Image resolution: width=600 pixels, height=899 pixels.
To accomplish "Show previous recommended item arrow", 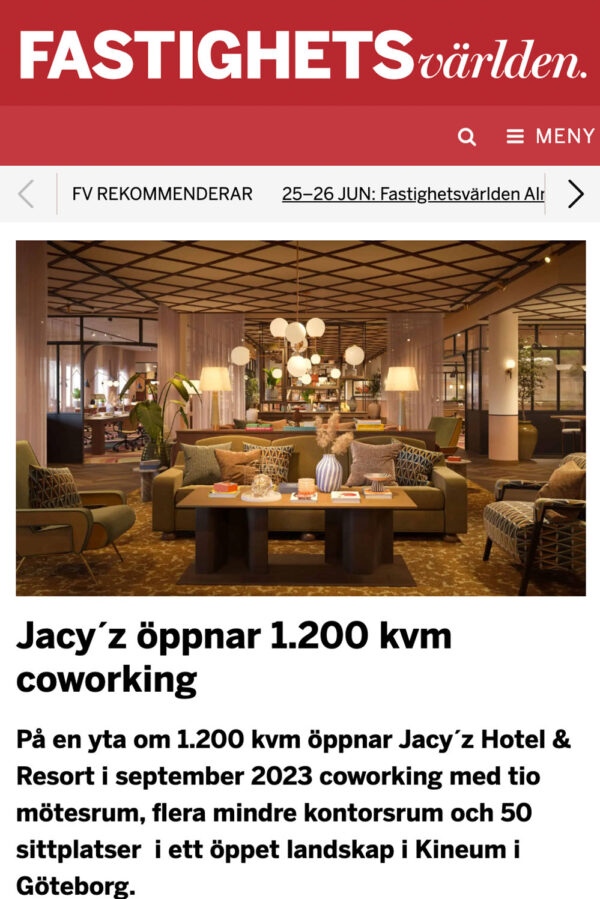I will point(26,194).
